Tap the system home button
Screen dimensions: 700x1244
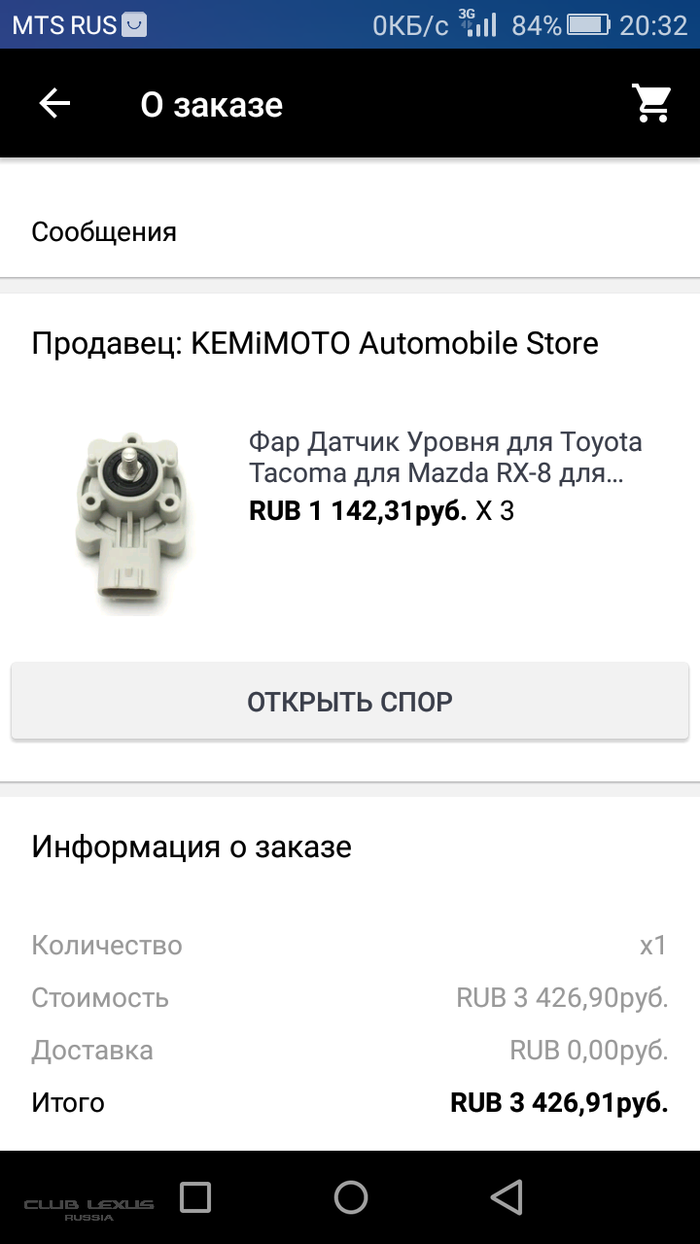pos(350,1197)
